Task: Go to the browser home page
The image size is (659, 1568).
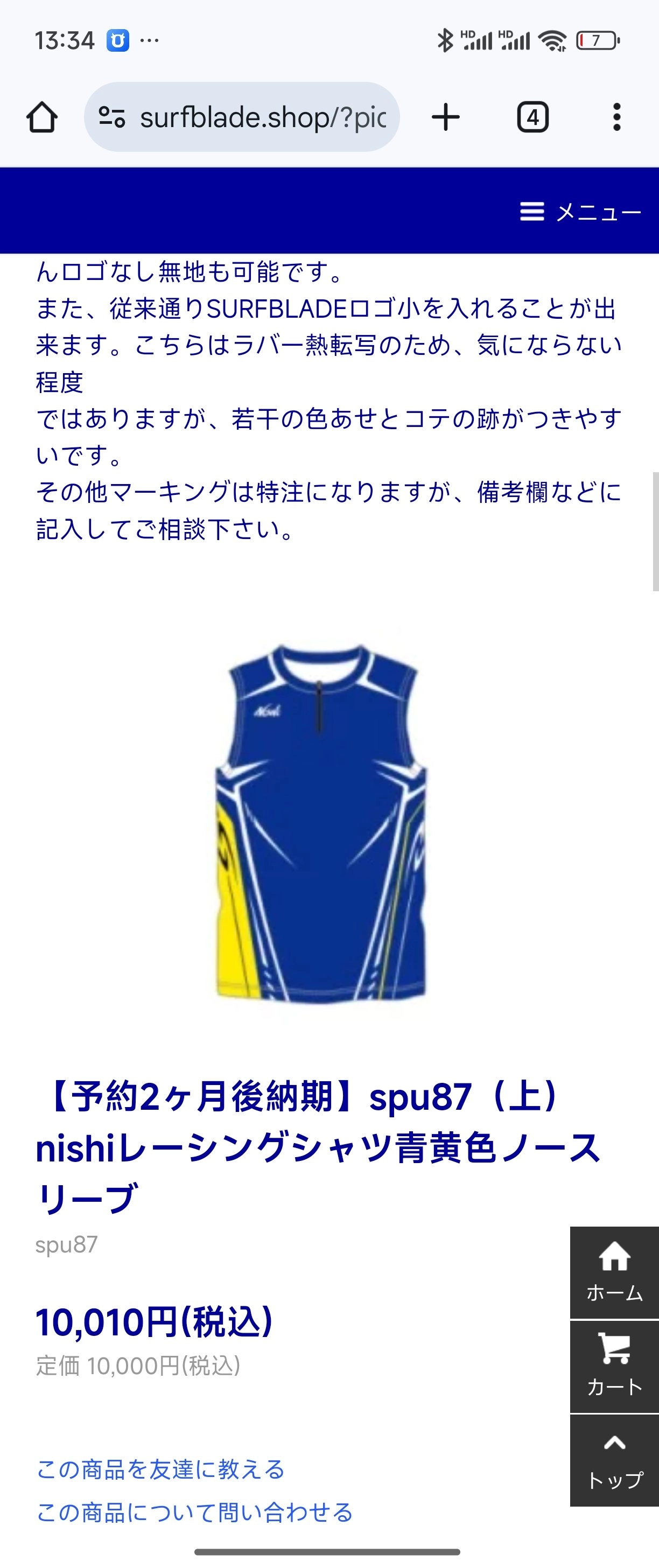Action: (x=42, y=117)
